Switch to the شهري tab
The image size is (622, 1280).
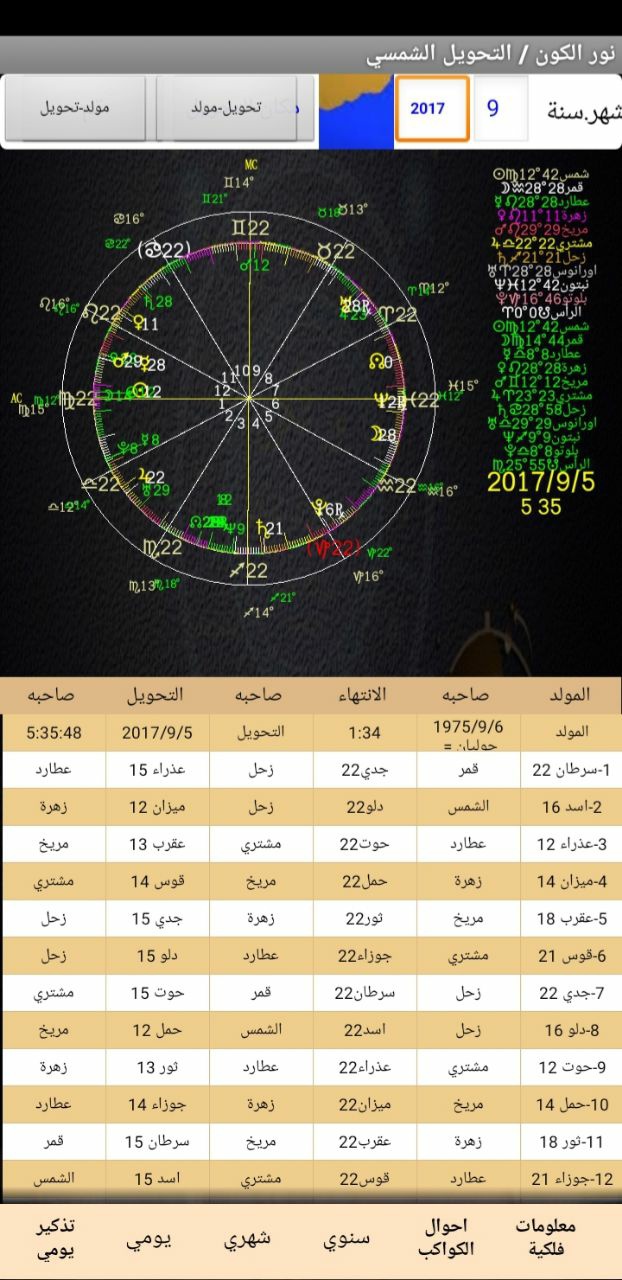click(246, 1238)
